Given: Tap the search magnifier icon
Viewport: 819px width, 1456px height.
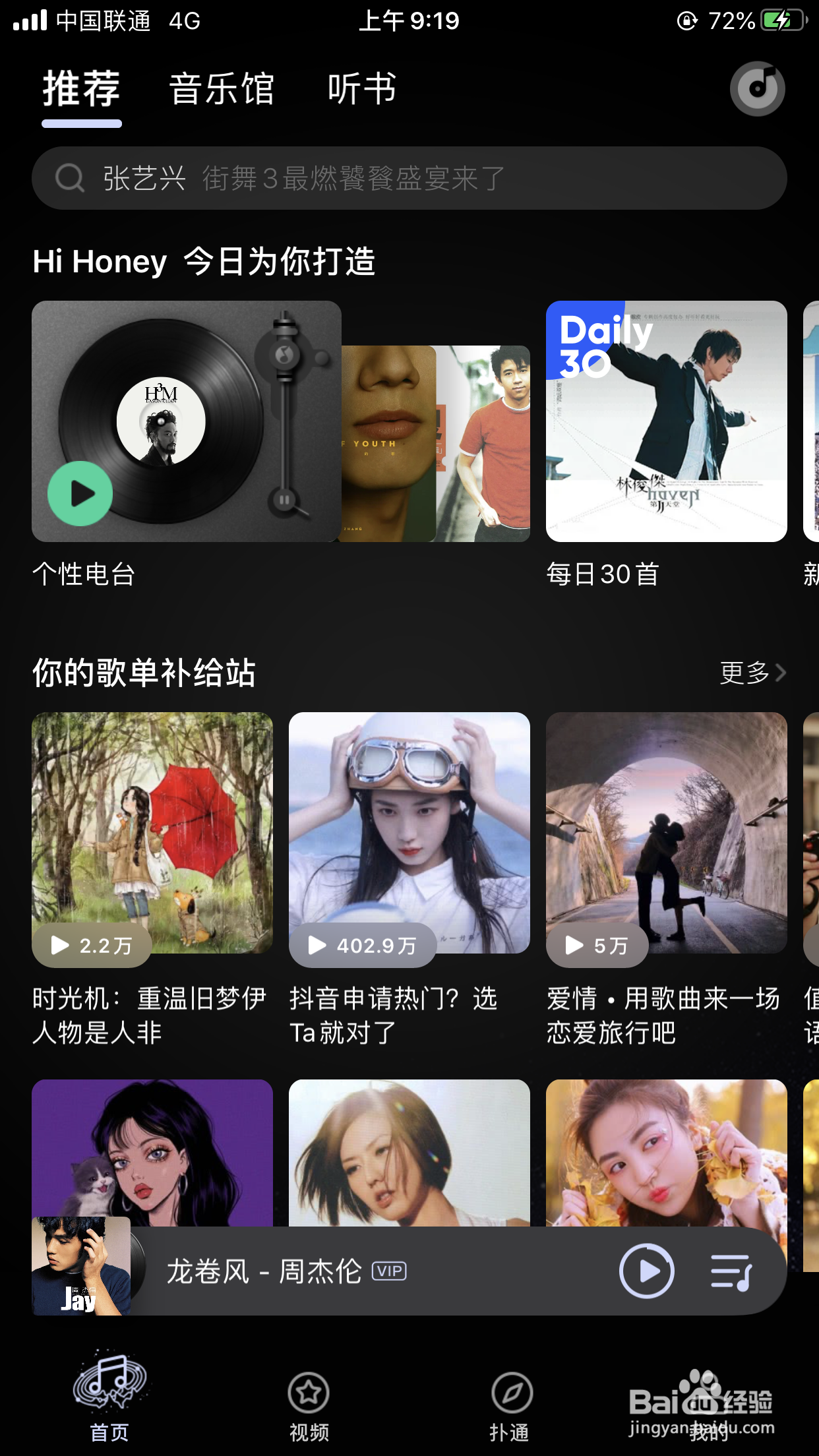Looking at the screenshot, I should coord(69,178).
